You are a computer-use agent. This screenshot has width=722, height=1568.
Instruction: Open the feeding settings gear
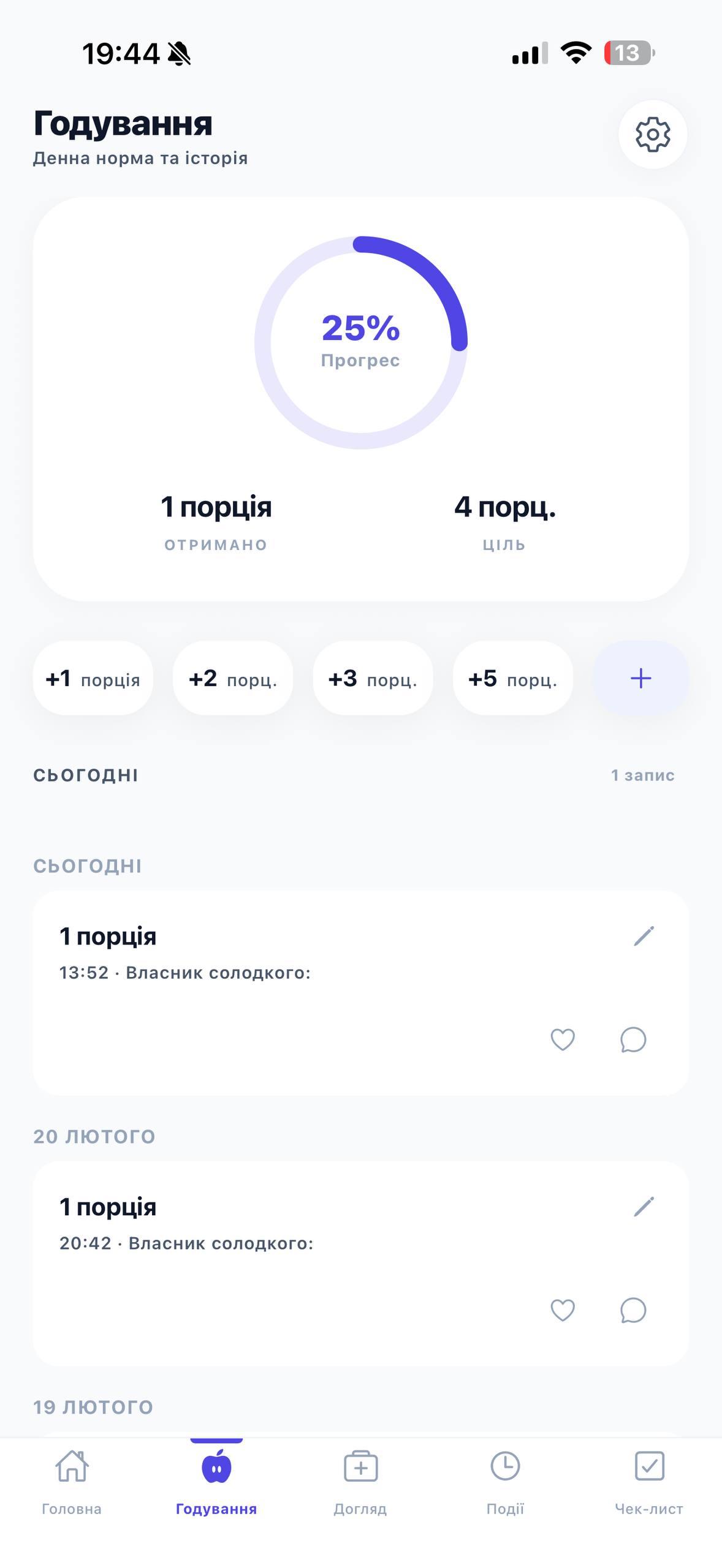pos(652,134)
